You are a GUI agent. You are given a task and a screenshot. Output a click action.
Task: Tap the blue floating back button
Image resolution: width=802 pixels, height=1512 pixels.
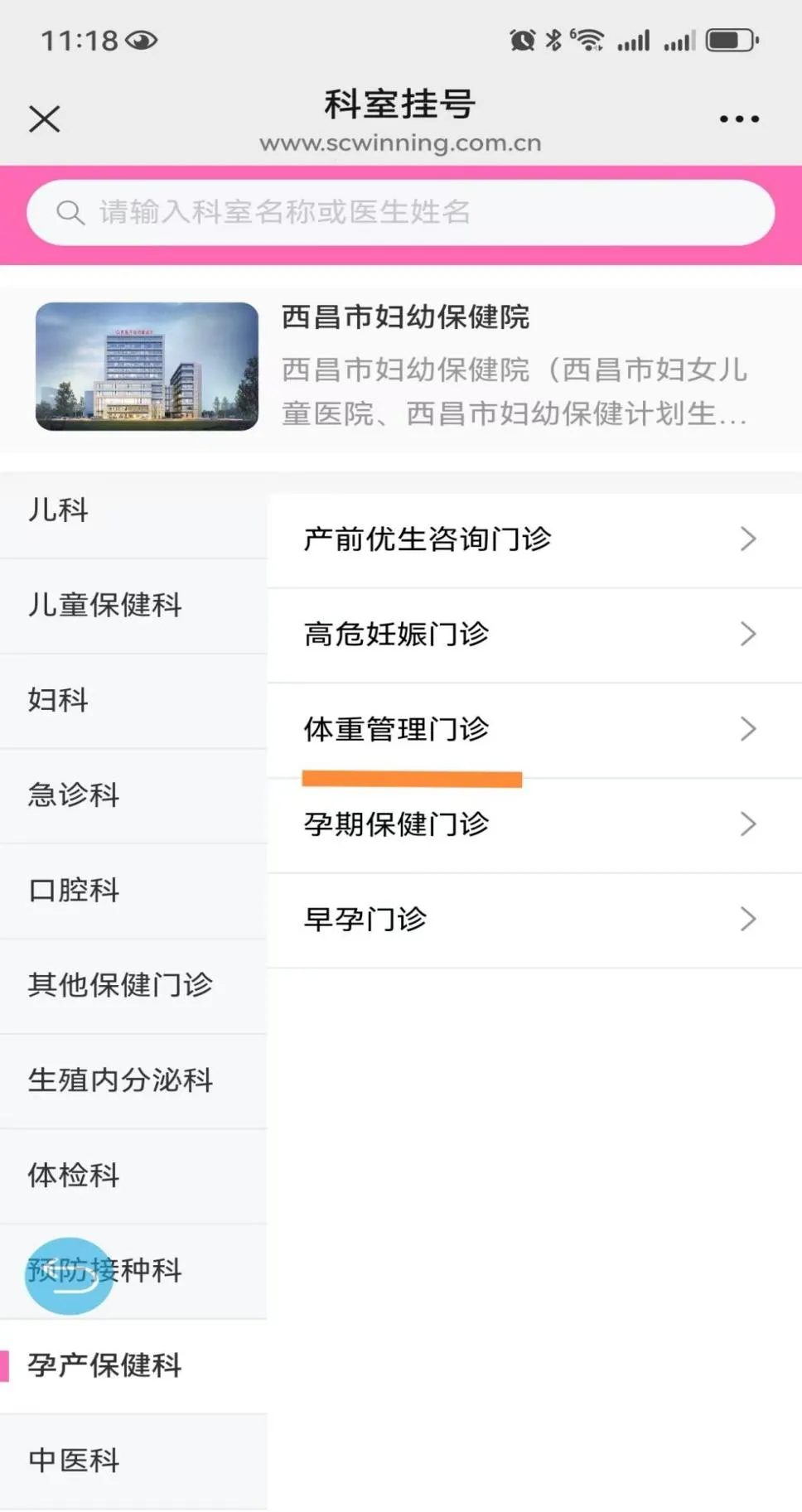(68, 1275)
